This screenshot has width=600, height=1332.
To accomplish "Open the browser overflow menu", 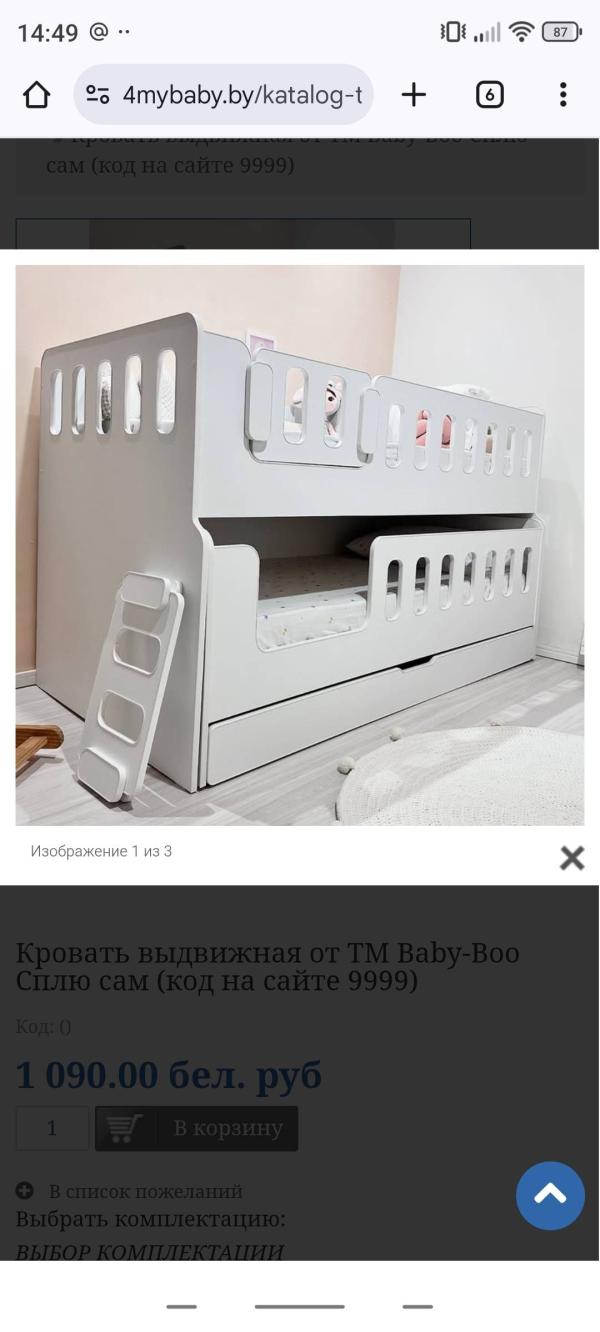I will [563, 95].
